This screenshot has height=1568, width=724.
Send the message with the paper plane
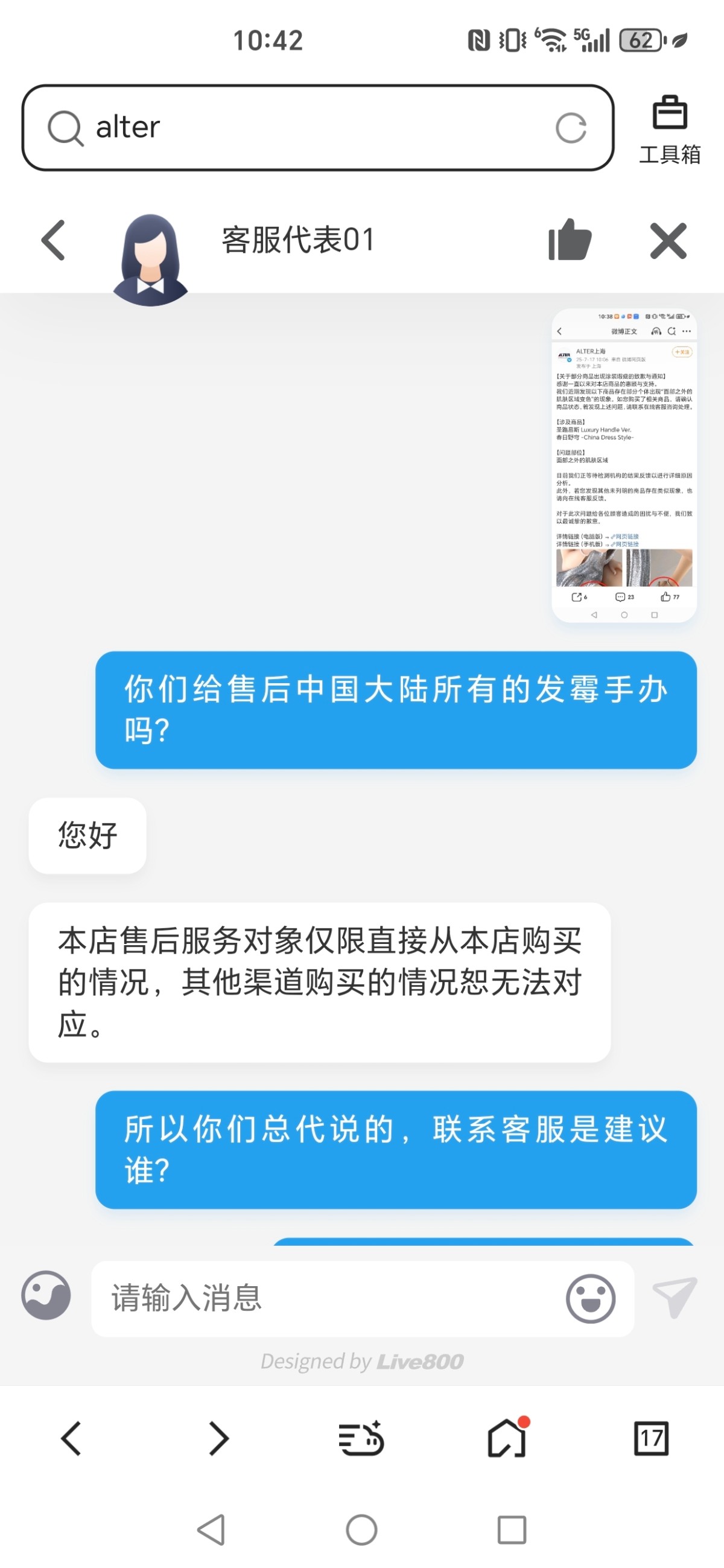674,1296
